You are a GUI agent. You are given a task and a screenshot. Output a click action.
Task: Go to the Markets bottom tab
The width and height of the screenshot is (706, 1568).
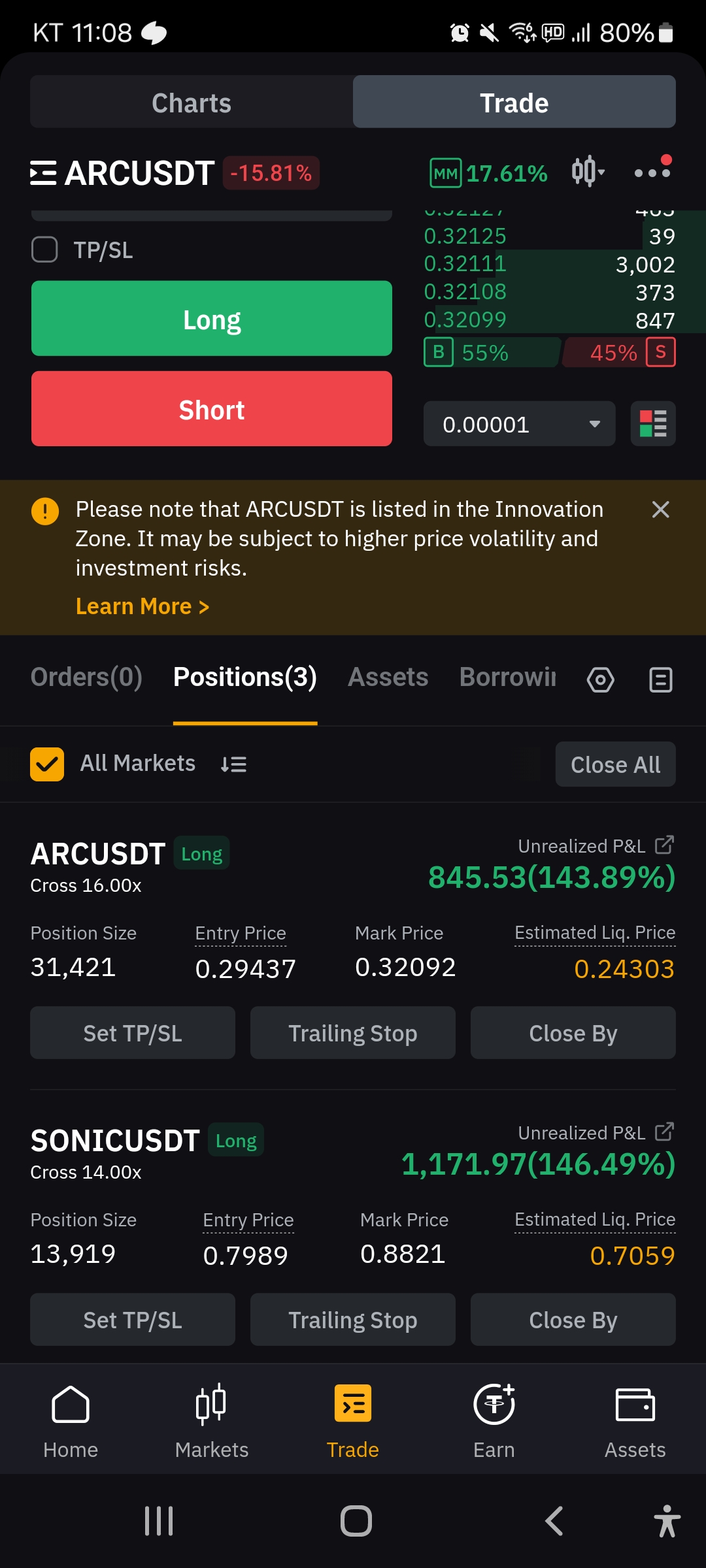click(212, 1420)
